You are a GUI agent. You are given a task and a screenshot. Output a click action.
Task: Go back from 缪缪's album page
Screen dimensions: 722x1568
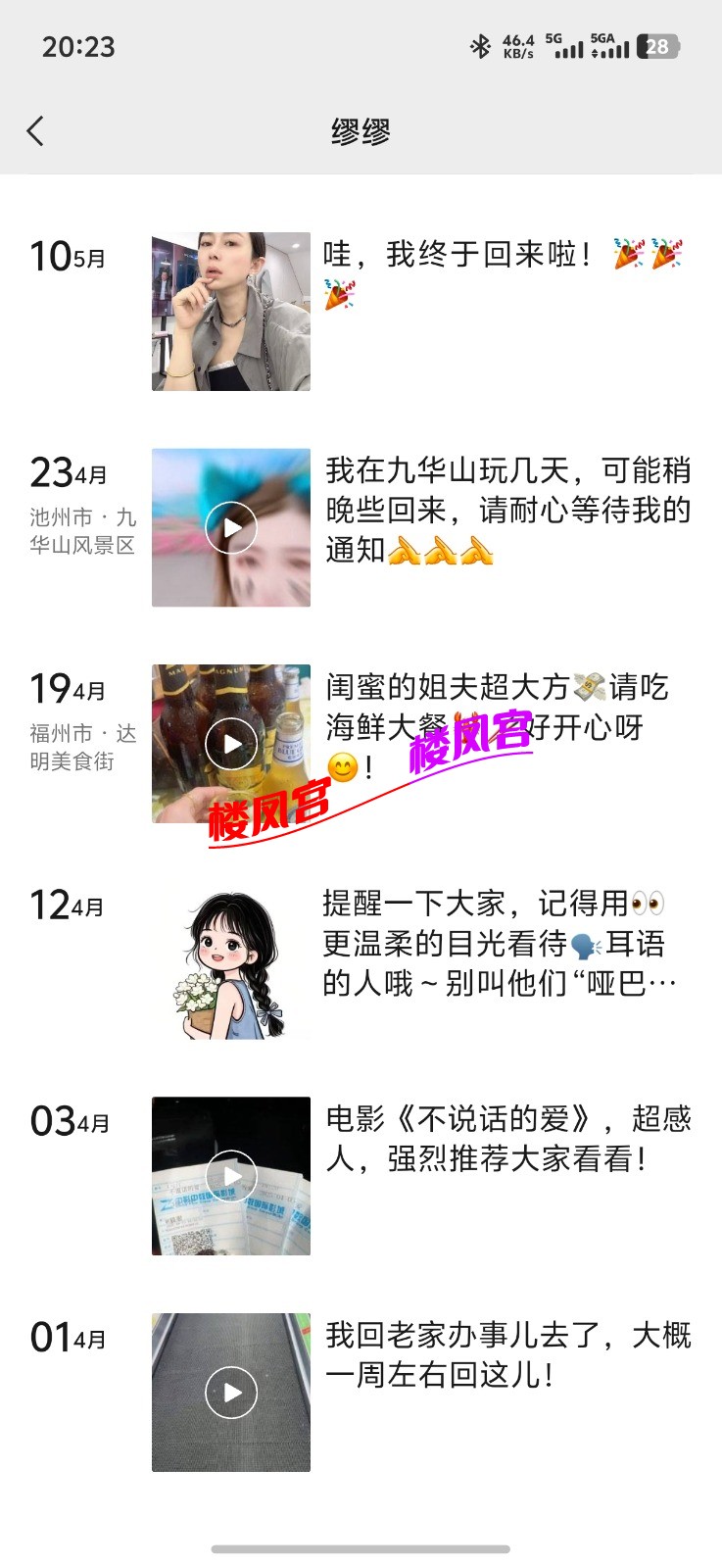(36, 130)
